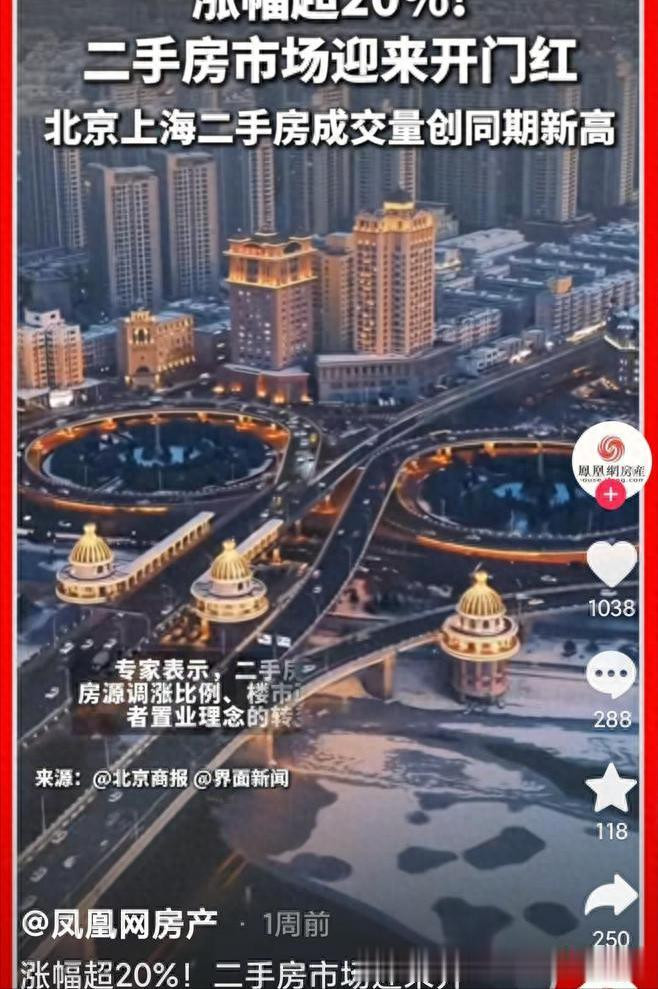The image size is (658, 989).
Task: Favorite the video with the star
Action: (611, 788)
